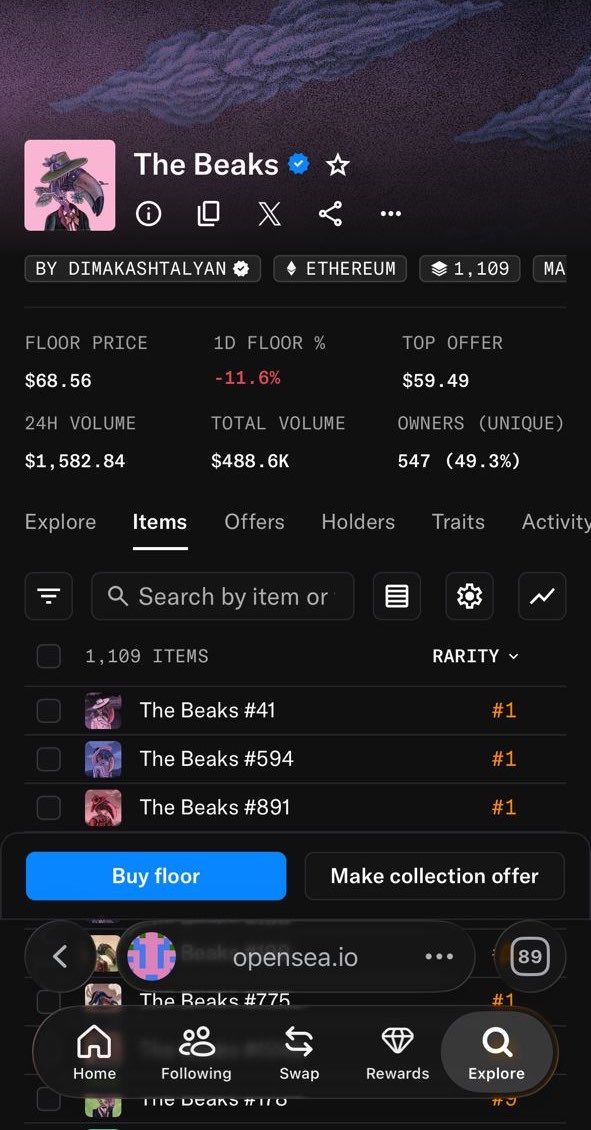Open the collection's X profile
The image size is (591, 1130).
pyautogui.click(x=270, y=213)
